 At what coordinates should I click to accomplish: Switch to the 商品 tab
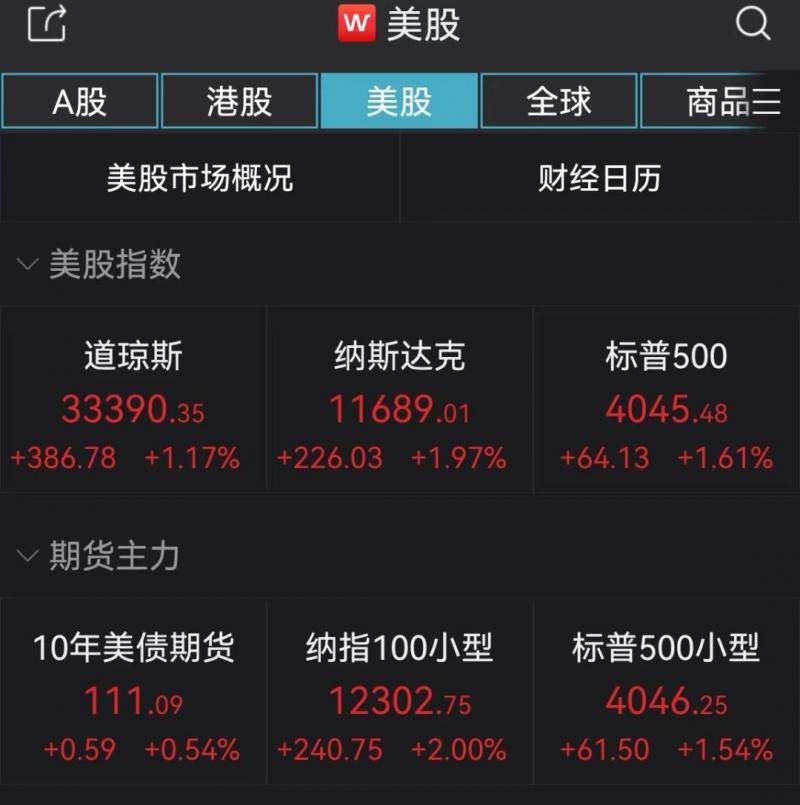tap(704, 101)
